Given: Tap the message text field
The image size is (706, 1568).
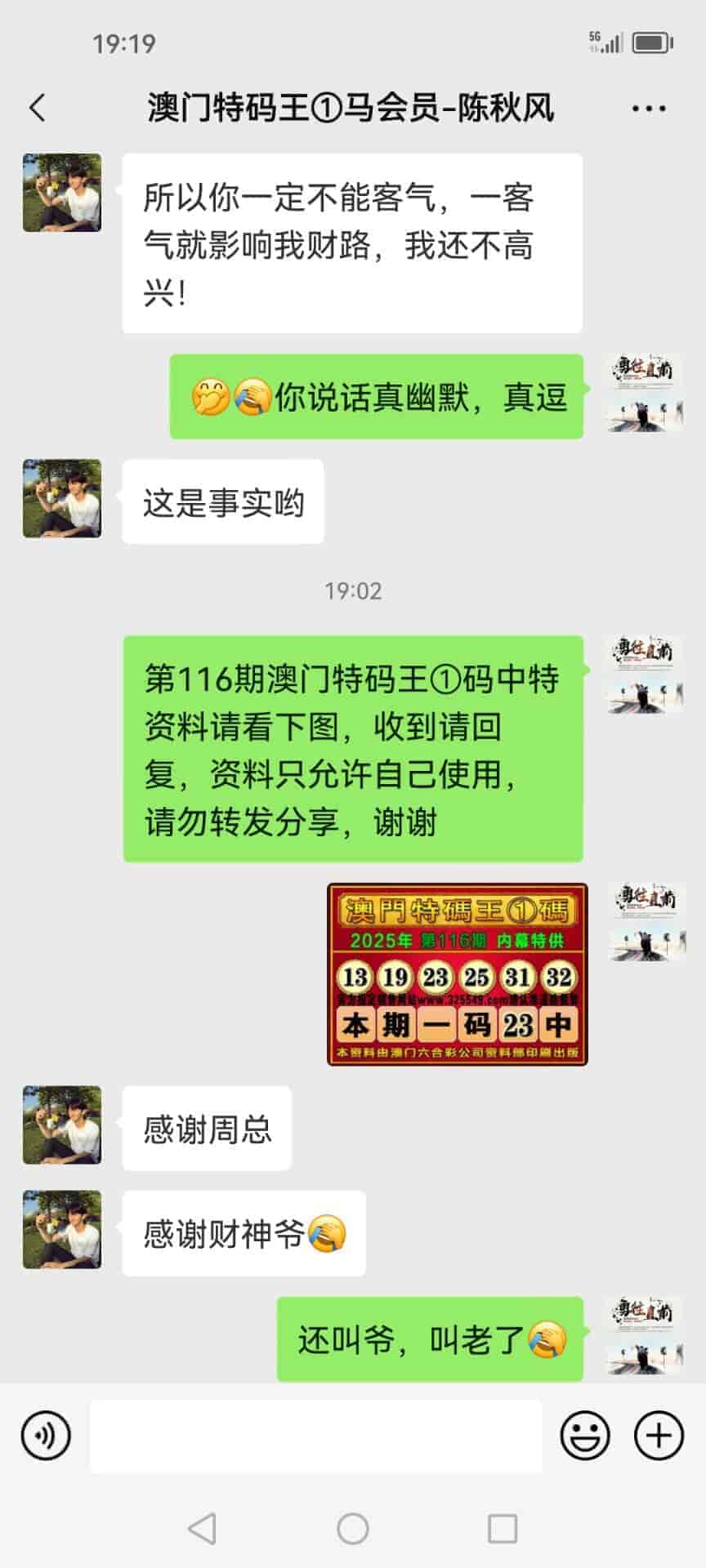Looking at the screenshot, I should tap(315, 1435).
